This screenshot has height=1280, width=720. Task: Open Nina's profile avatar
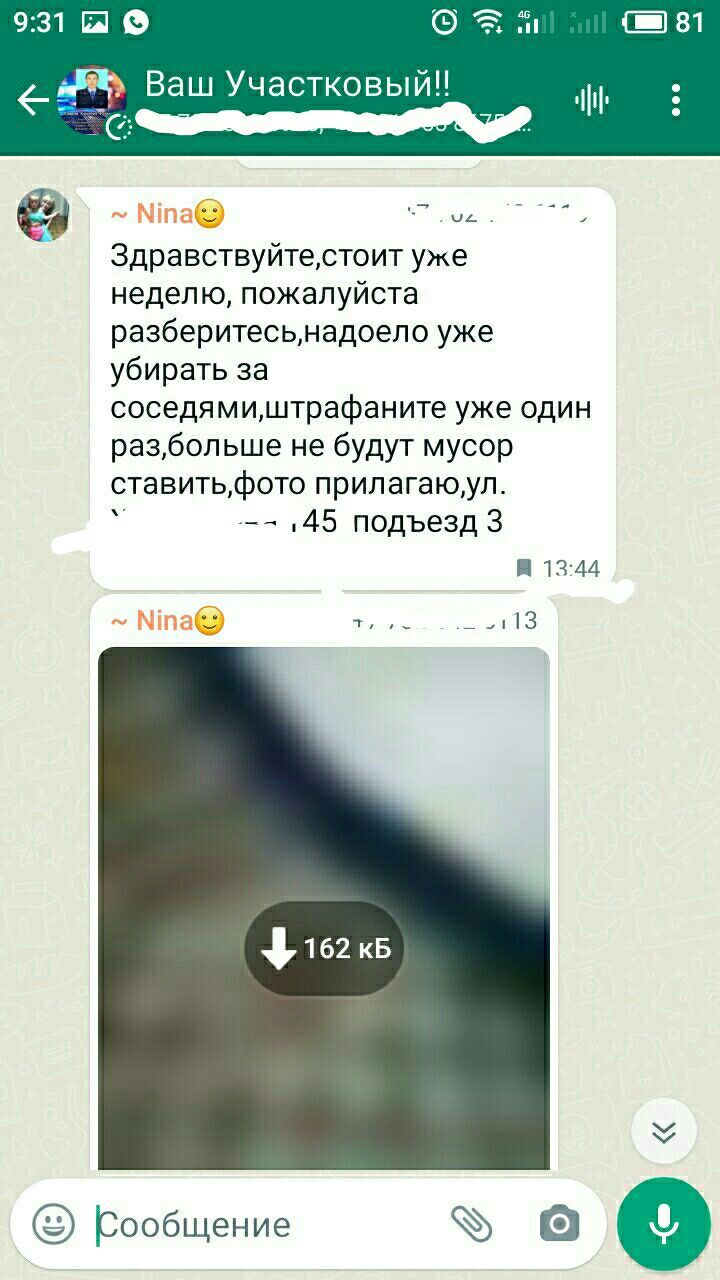(43, 214)
